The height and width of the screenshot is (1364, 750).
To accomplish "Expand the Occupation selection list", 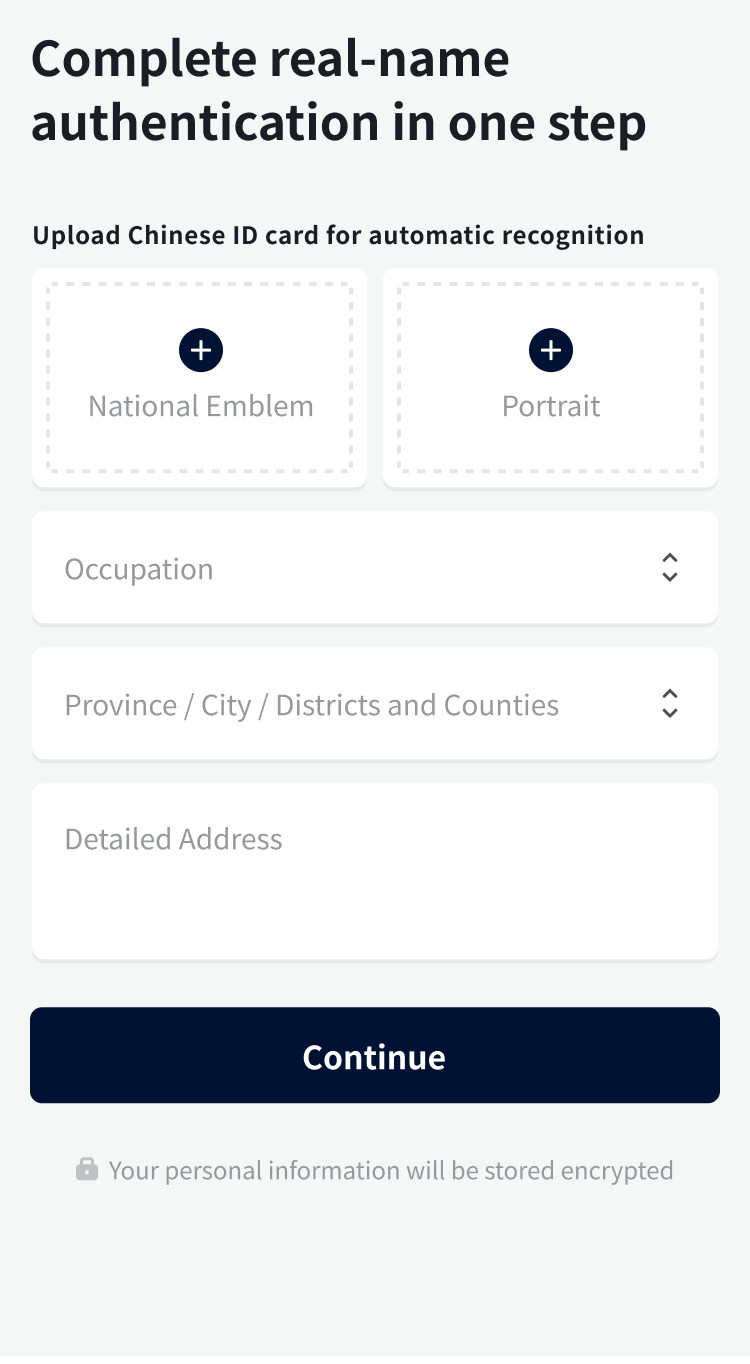I will pos(375,567).
